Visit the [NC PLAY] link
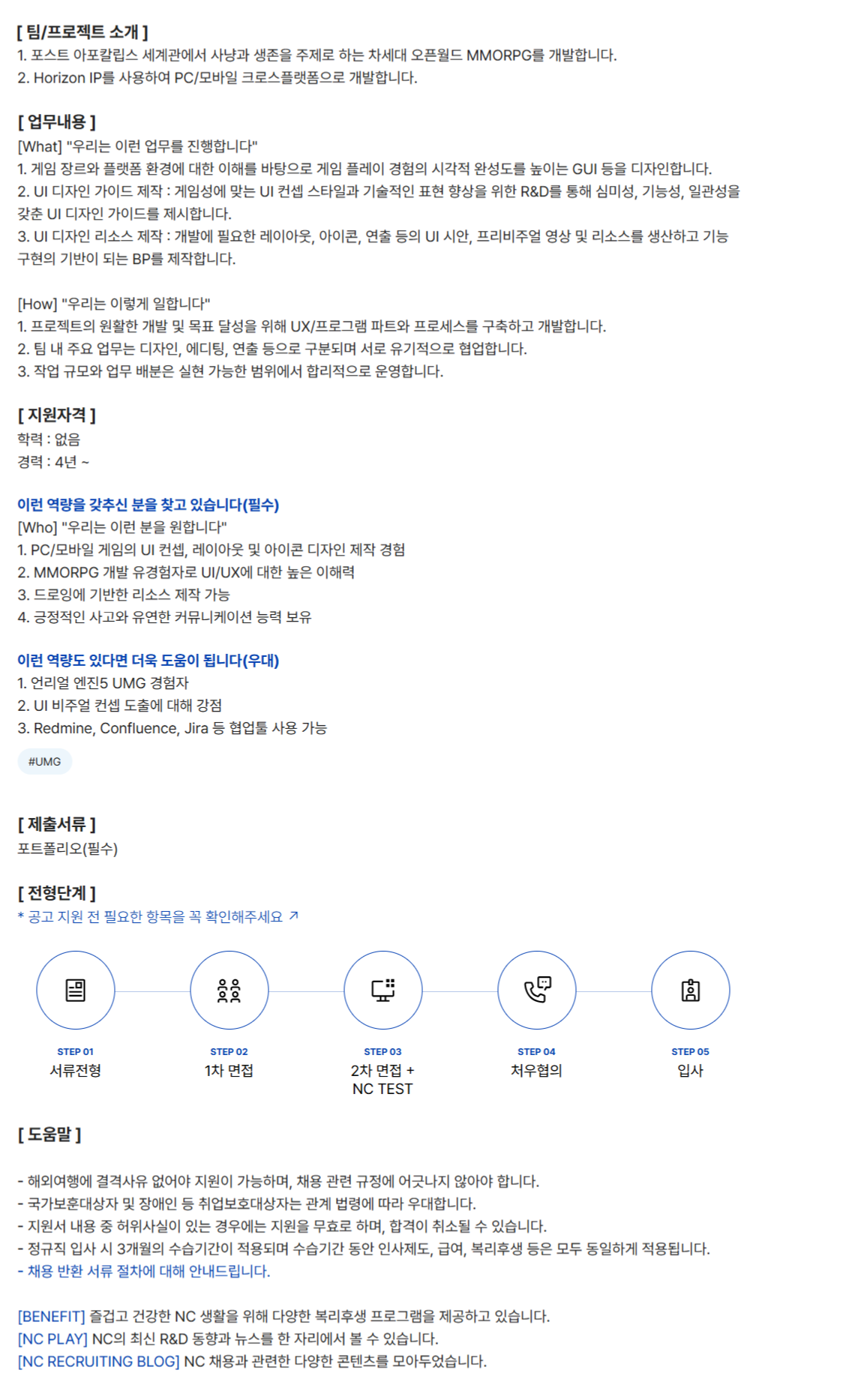The image size is (849, 1400). (52, 1339)
